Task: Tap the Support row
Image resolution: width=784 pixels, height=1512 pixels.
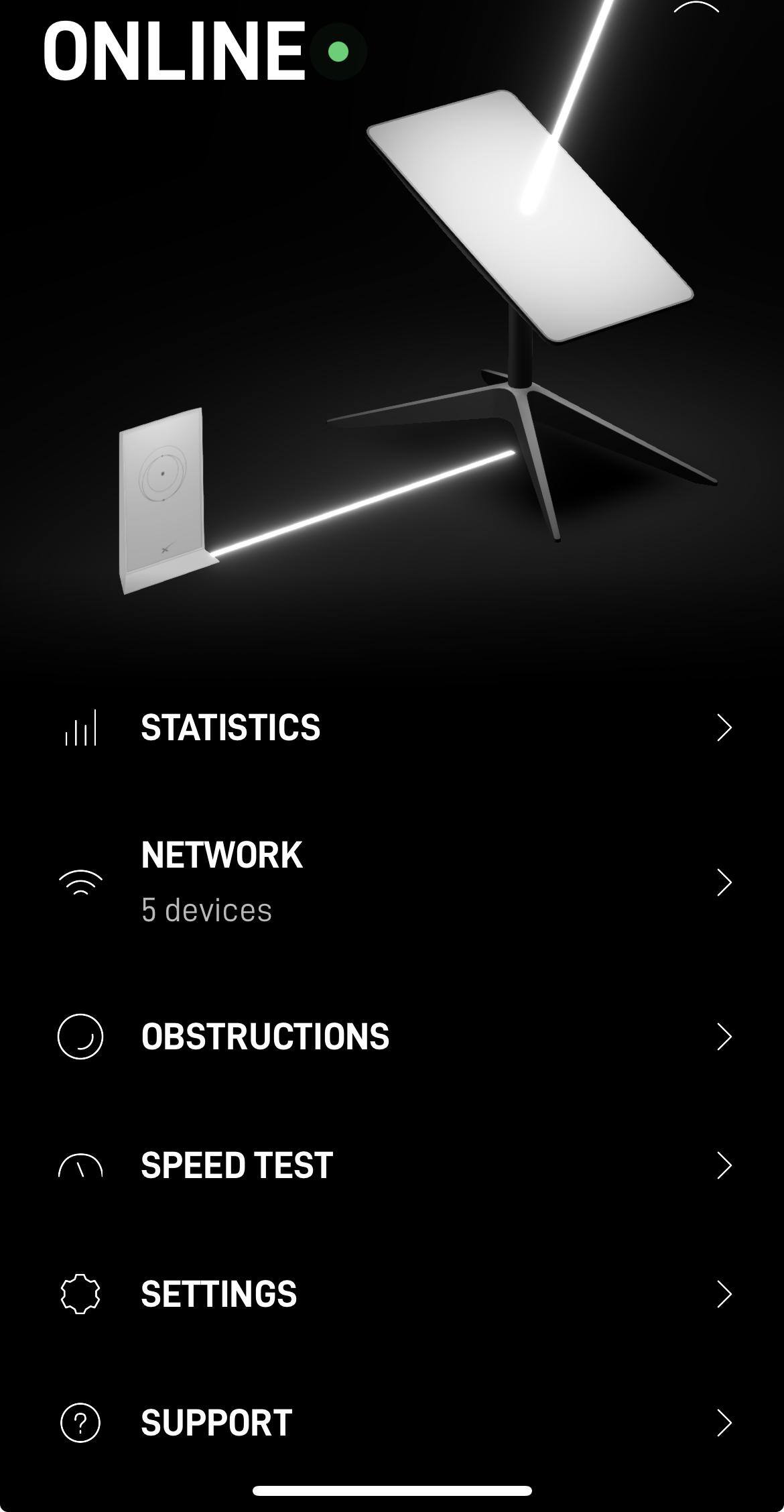Action: [216, 1423]
